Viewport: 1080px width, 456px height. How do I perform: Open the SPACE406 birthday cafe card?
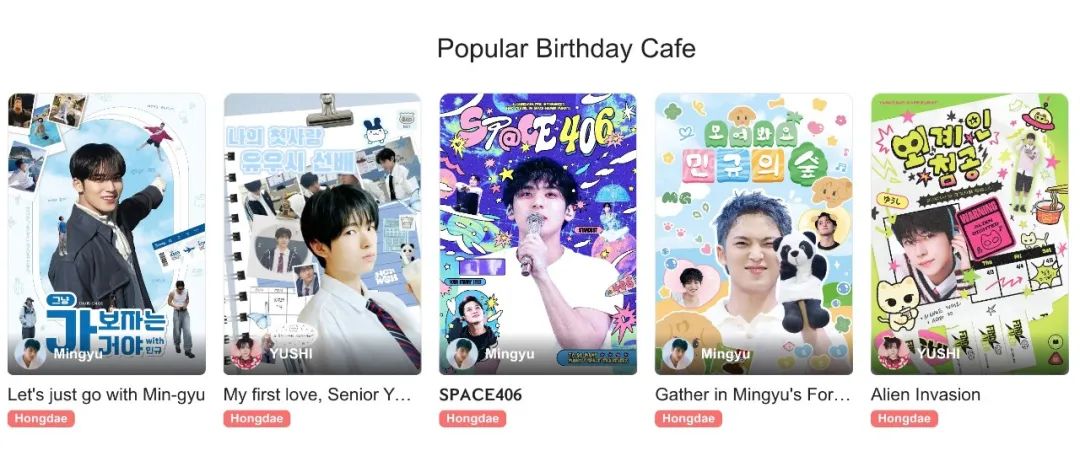538,234
